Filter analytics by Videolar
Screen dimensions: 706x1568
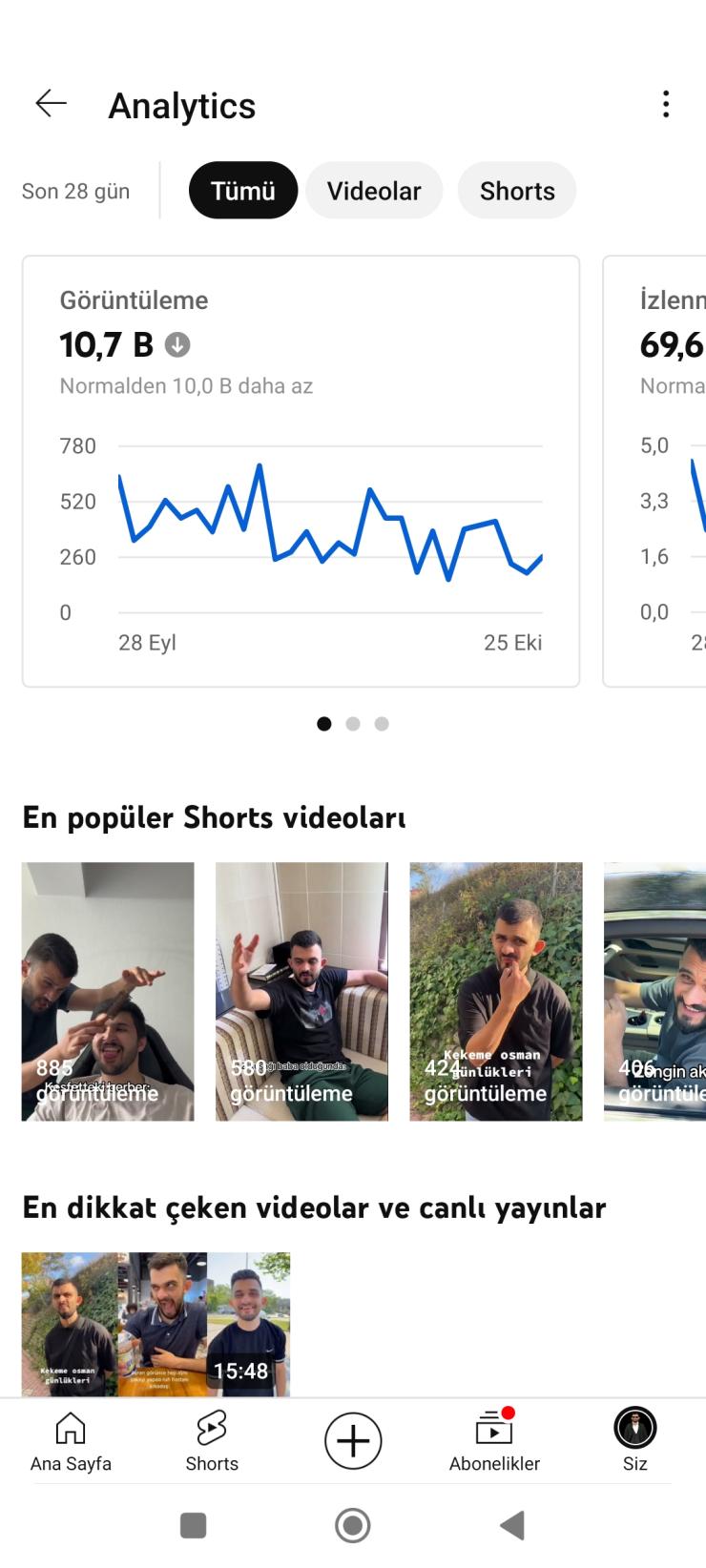click(374, 191)
